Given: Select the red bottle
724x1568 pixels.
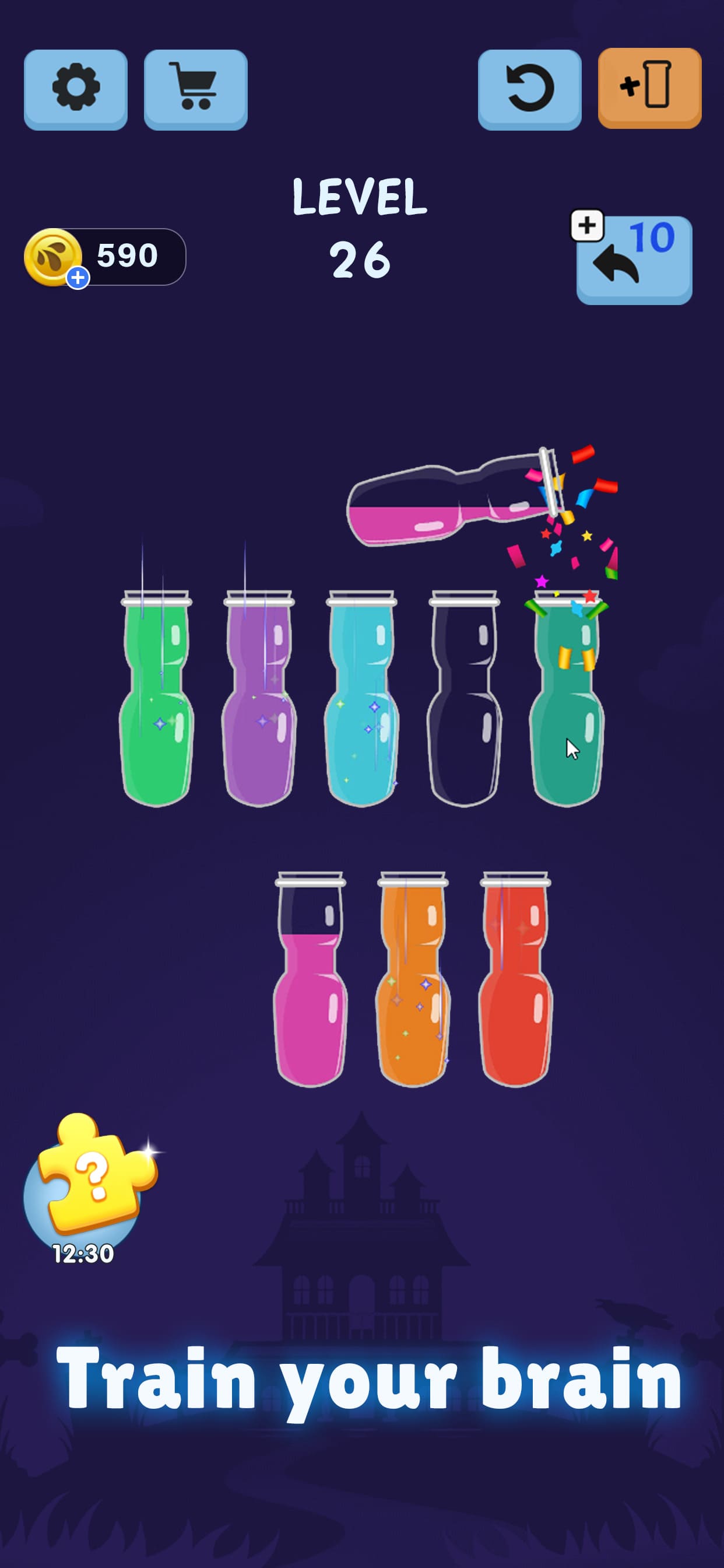Looking at the screenshot, I should point(515,980).
